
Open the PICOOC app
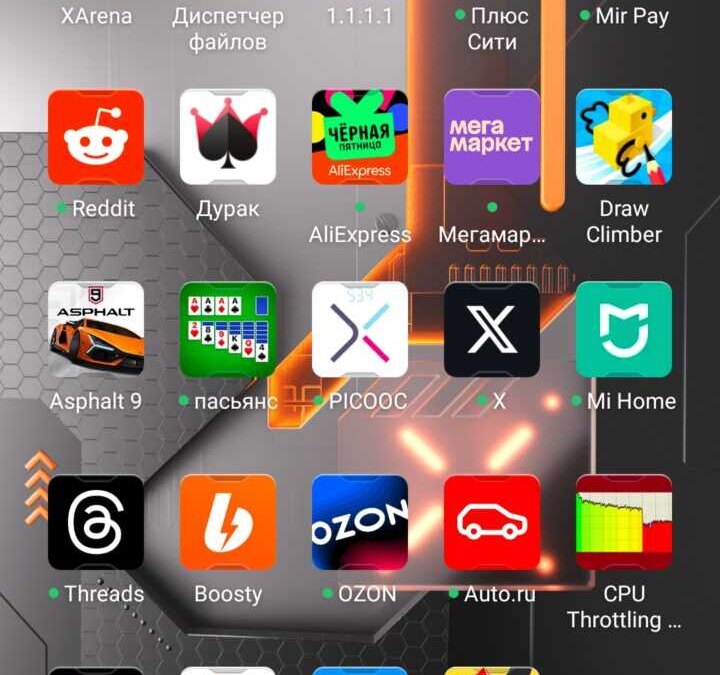[x=360, y=329]
